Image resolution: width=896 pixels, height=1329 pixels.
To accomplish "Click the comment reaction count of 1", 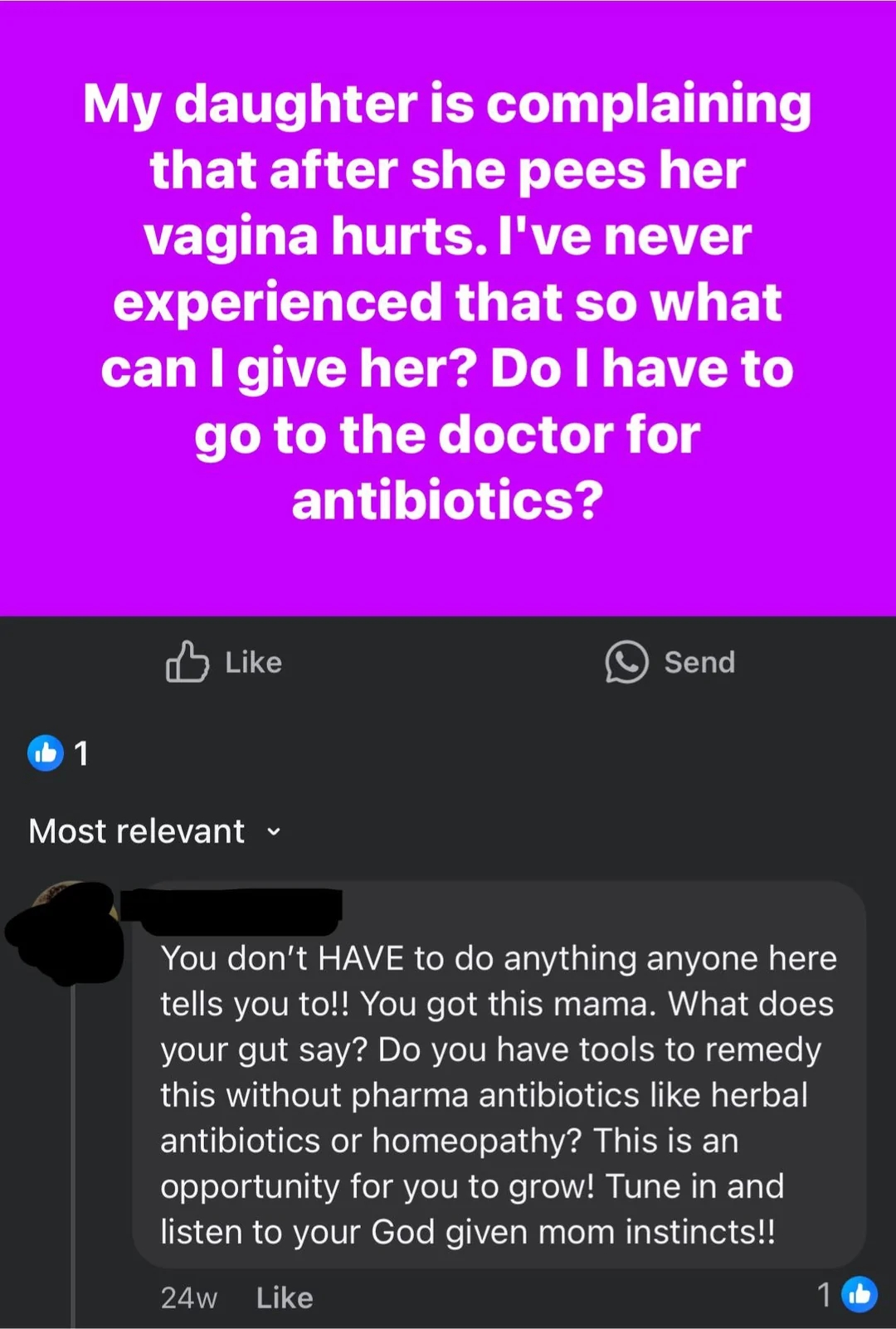I will coord(825,1295).
